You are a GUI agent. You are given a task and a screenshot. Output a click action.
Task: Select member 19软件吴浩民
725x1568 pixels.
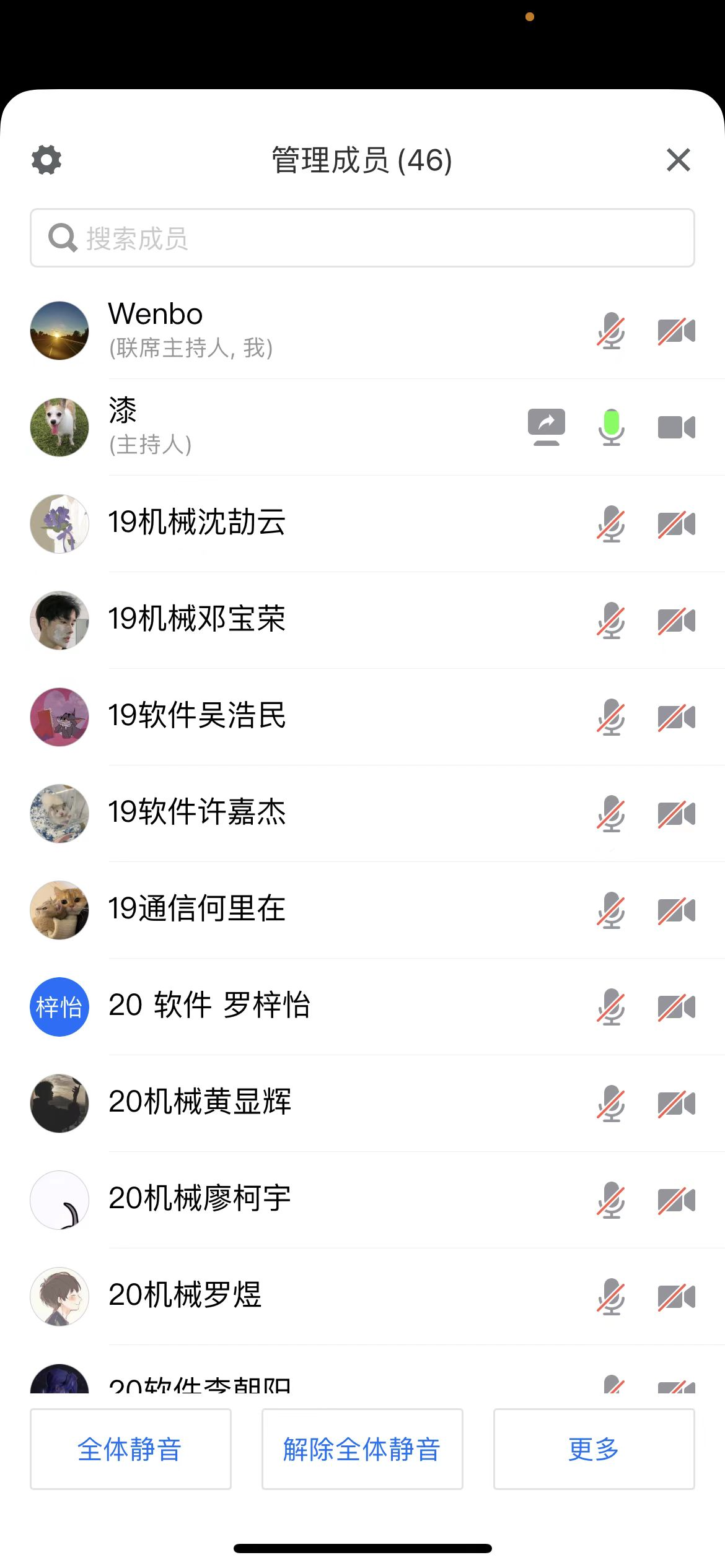point(197,716)
